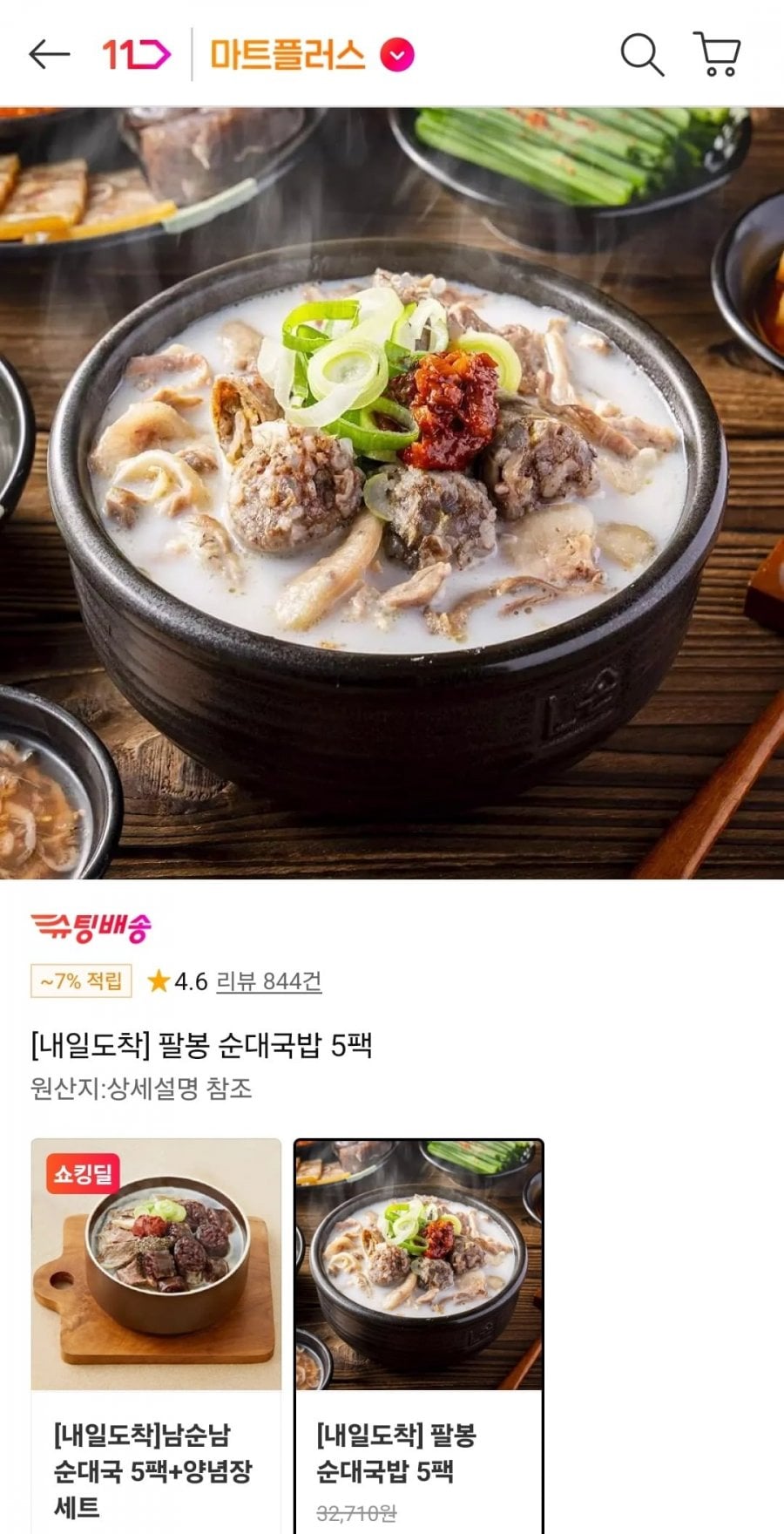View the 리뷰 844건 reviews link
Viewport: 784px width, 1534px height.
tap(268, 981)
